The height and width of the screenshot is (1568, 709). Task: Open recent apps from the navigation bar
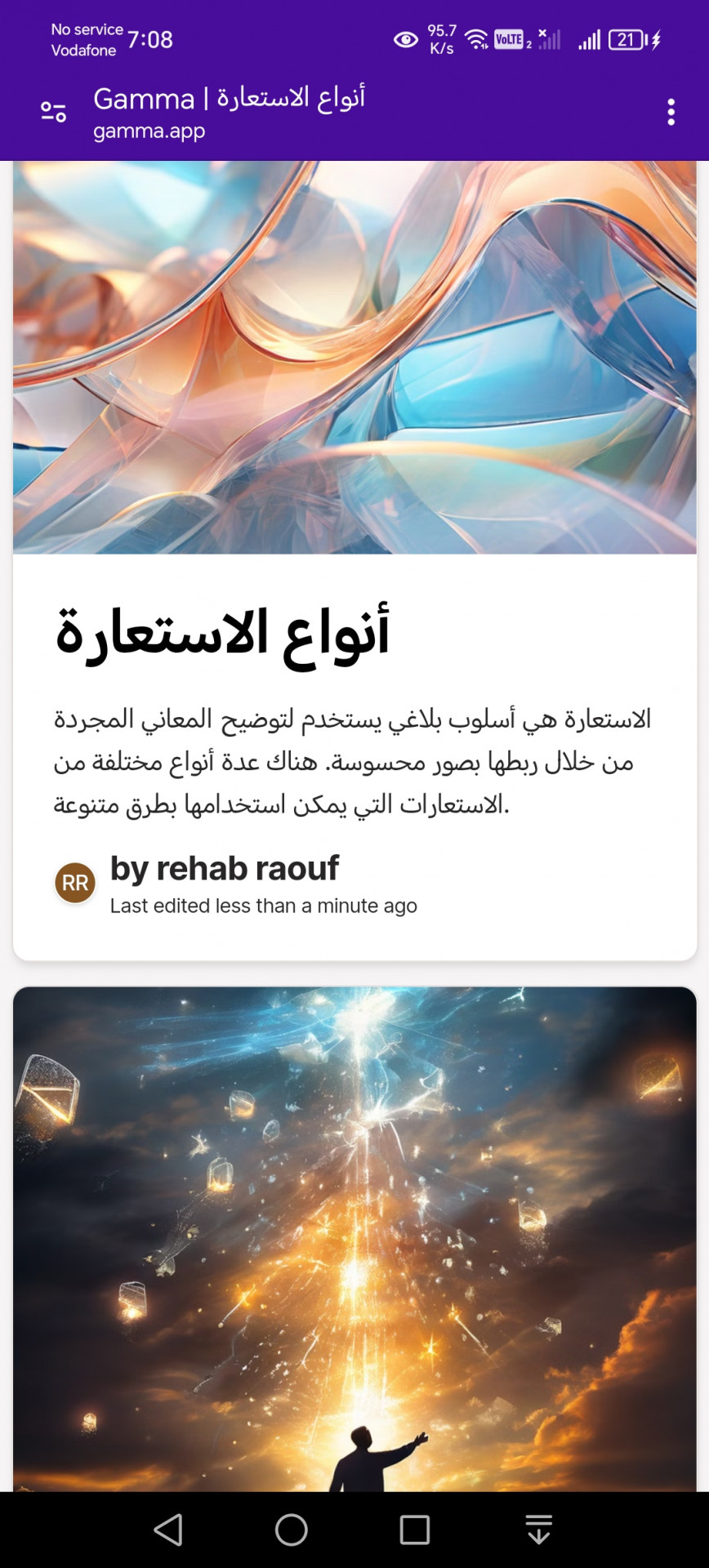coord(414,1530)
